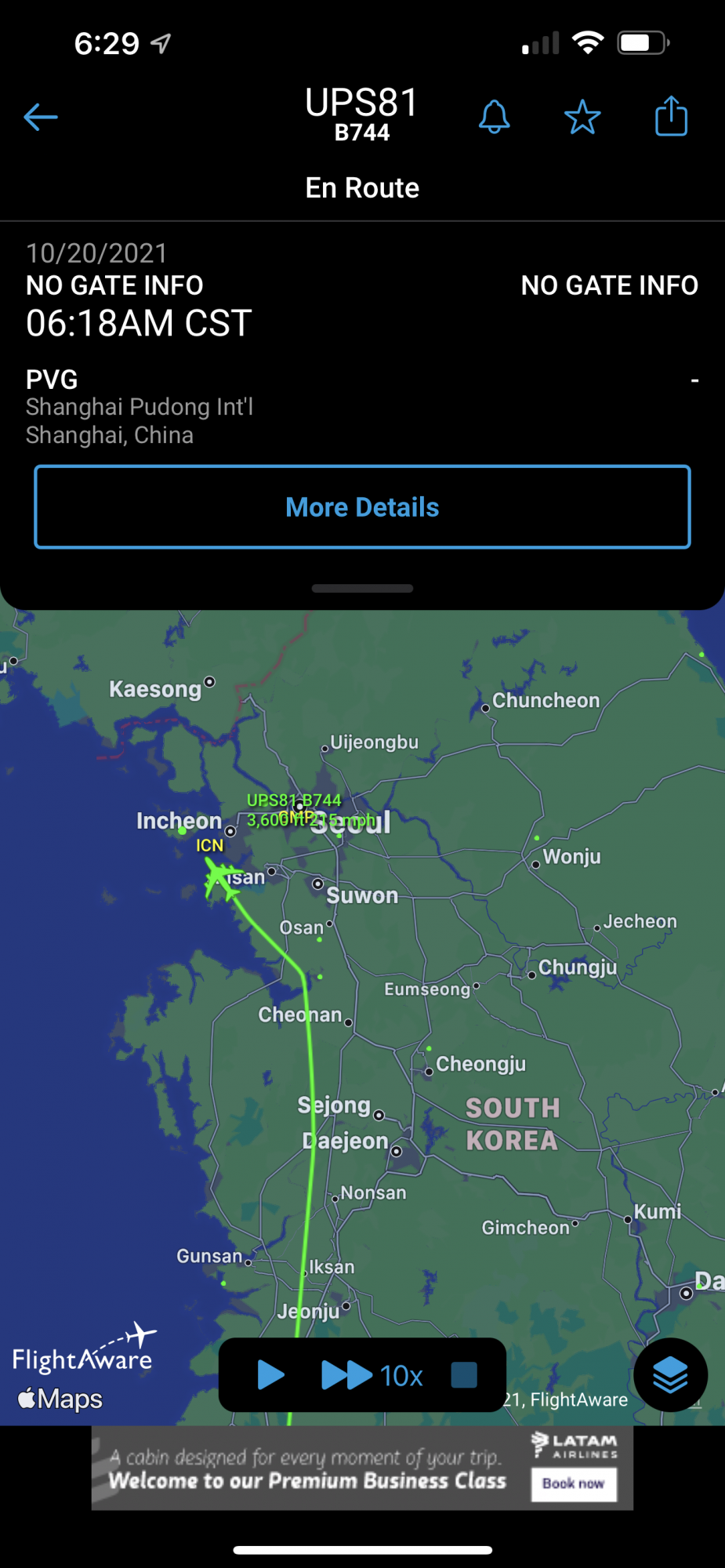This screenshot has width=725, height=1568.
Task: Play the flight track replay
Action: (x=270, y=1375)
